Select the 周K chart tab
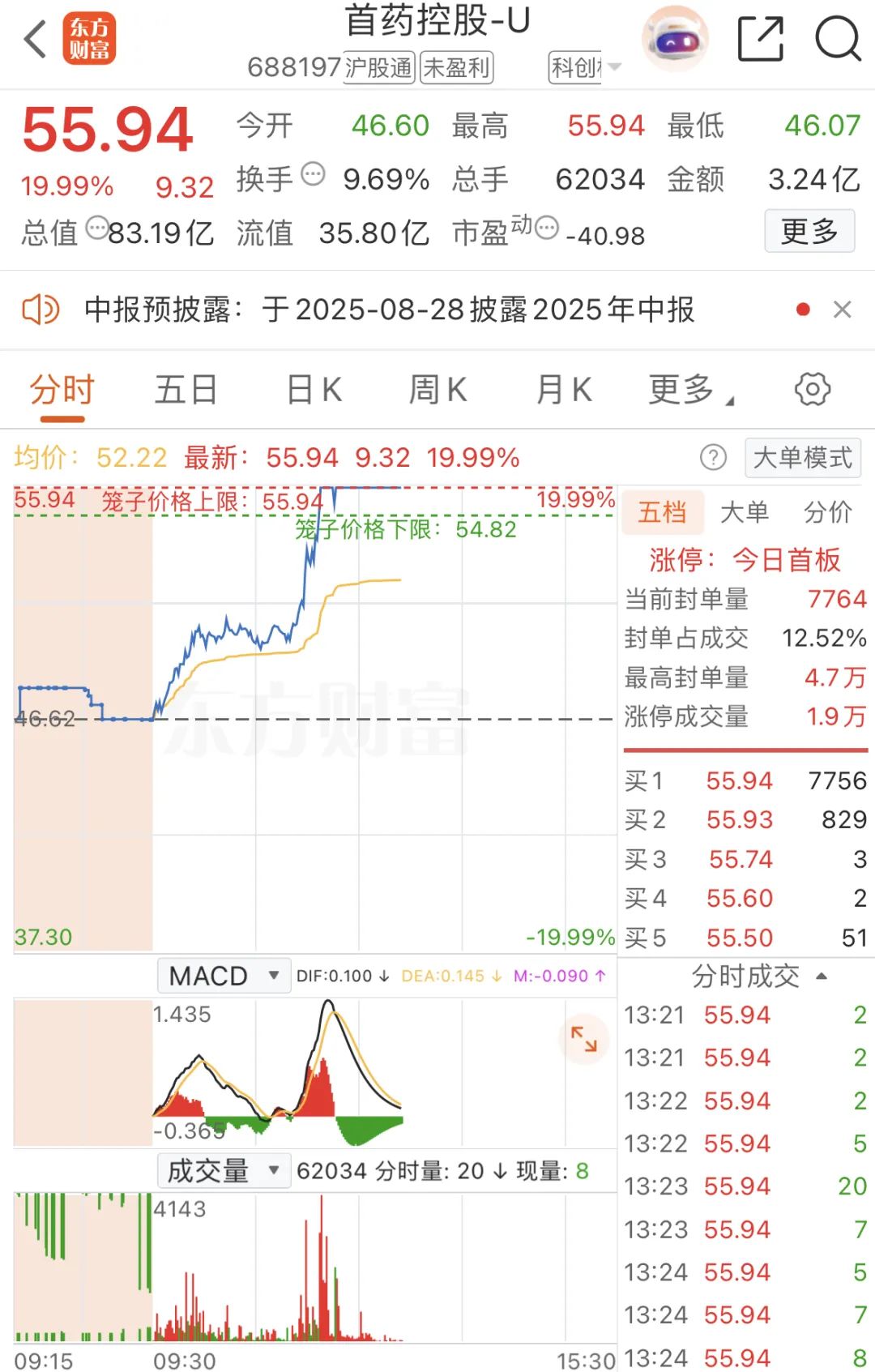The width and height of the screenshot is (875, 1372). coord(437,390)
